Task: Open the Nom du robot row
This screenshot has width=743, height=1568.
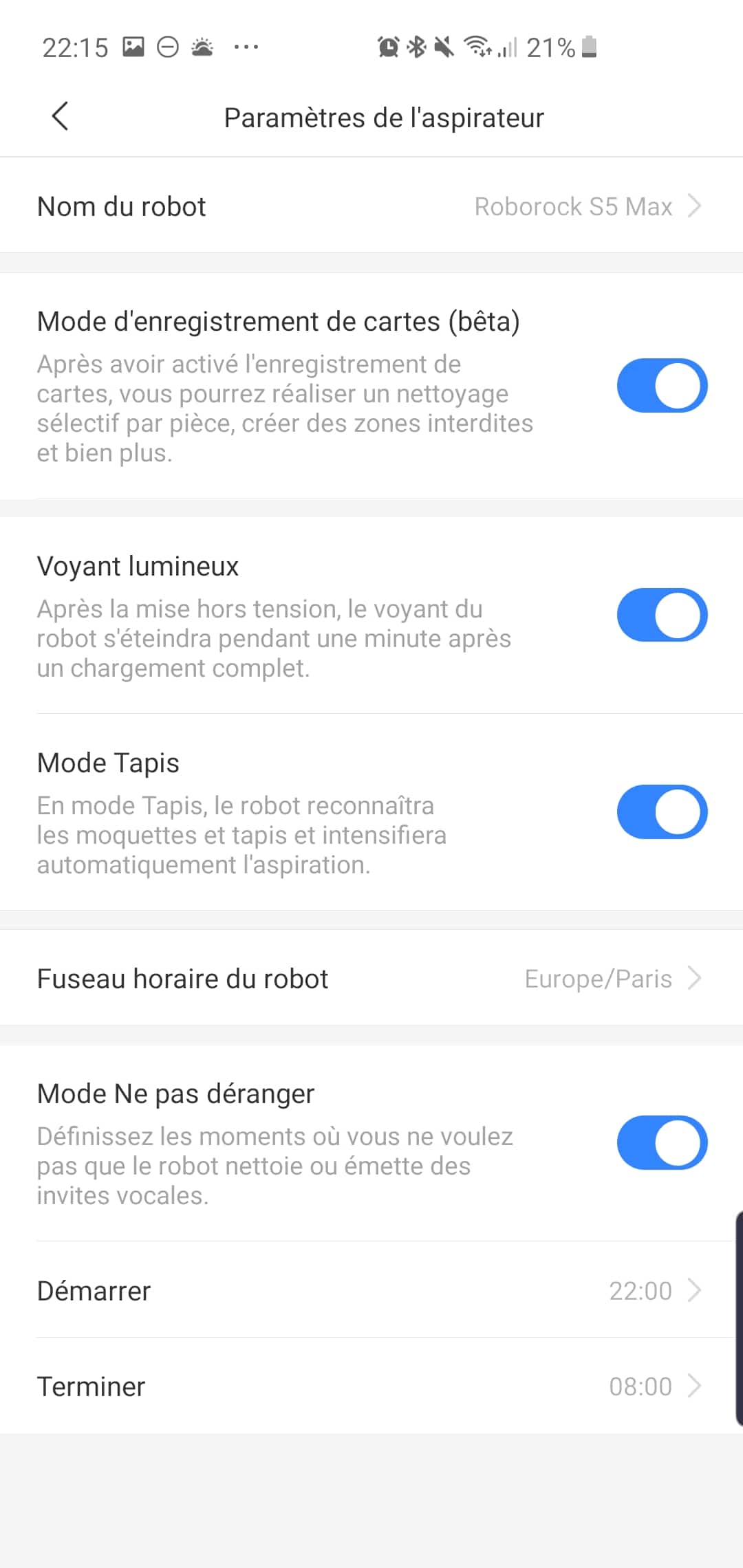Action: [371, 206]
